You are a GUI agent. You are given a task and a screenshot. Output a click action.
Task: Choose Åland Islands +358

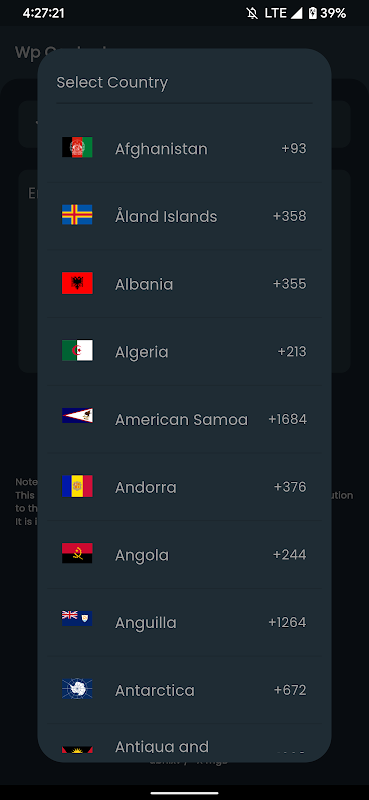click(x=184, y=216)
